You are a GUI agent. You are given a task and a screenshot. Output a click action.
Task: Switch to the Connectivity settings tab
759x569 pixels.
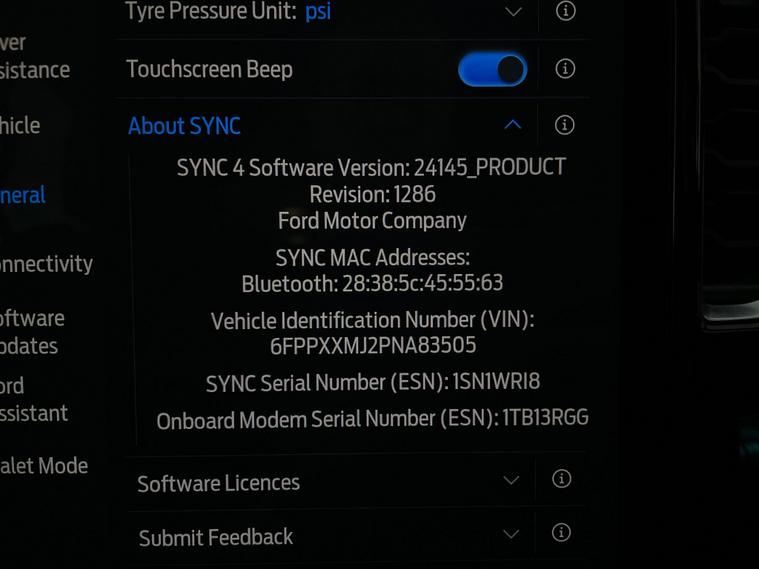(x=46, y=264)
